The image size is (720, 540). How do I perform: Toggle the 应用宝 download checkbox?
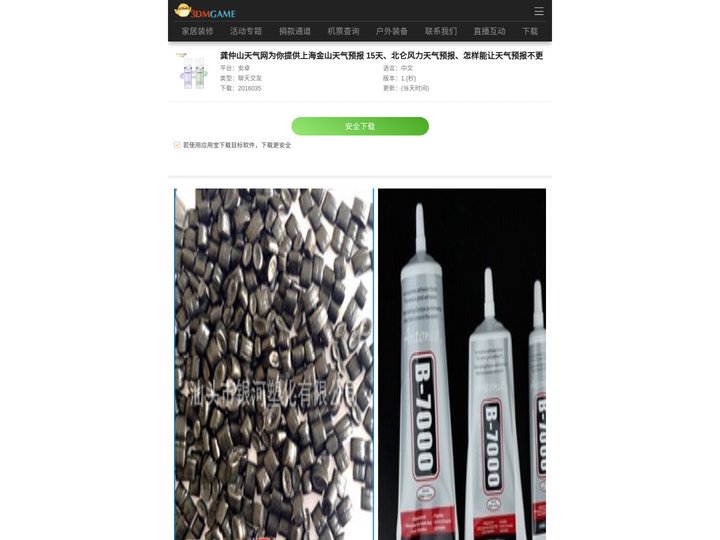(178, 145)
